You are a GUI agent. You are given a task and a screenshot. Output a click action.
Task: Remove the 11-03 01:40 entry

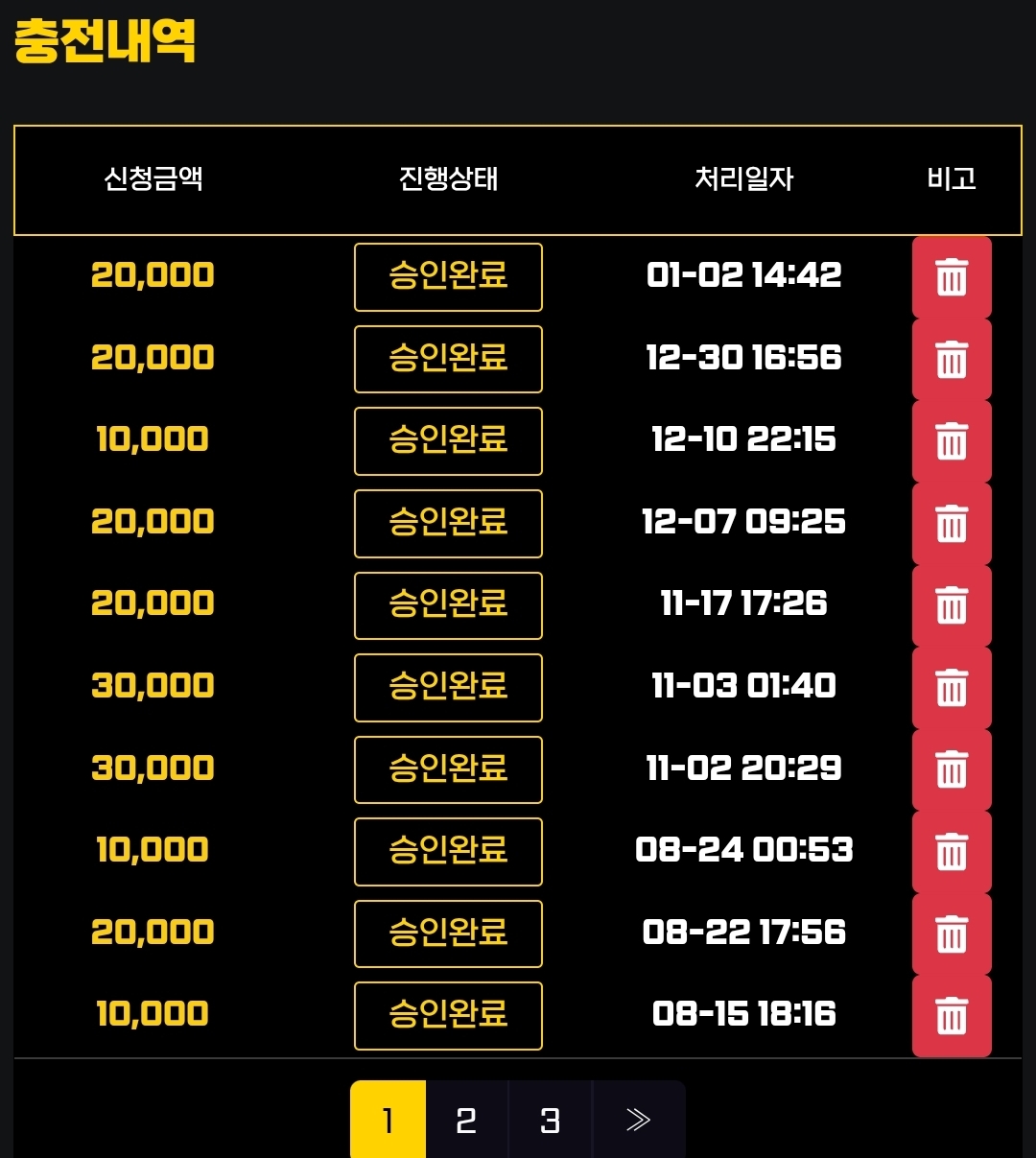coord(952,688)
